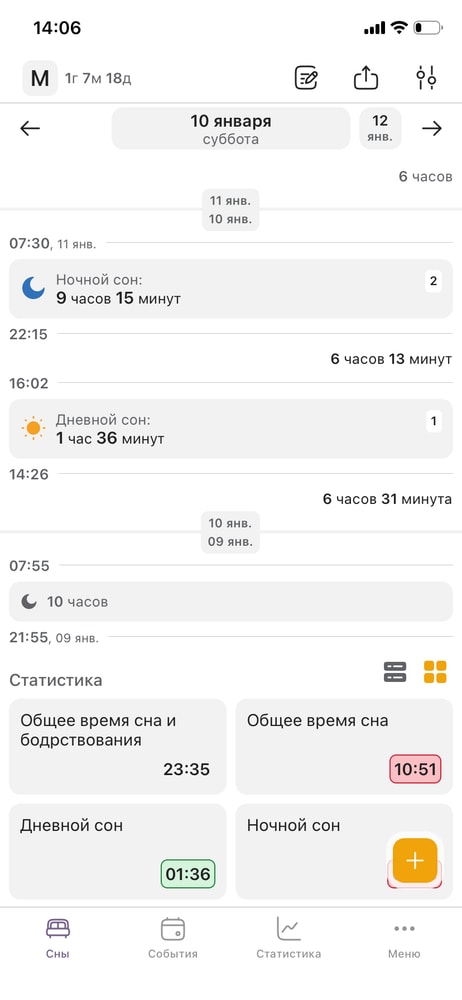Viewport: 462px width, 1000px height.
Task: Add a new sleep with plus button
Action: [415, 860]
